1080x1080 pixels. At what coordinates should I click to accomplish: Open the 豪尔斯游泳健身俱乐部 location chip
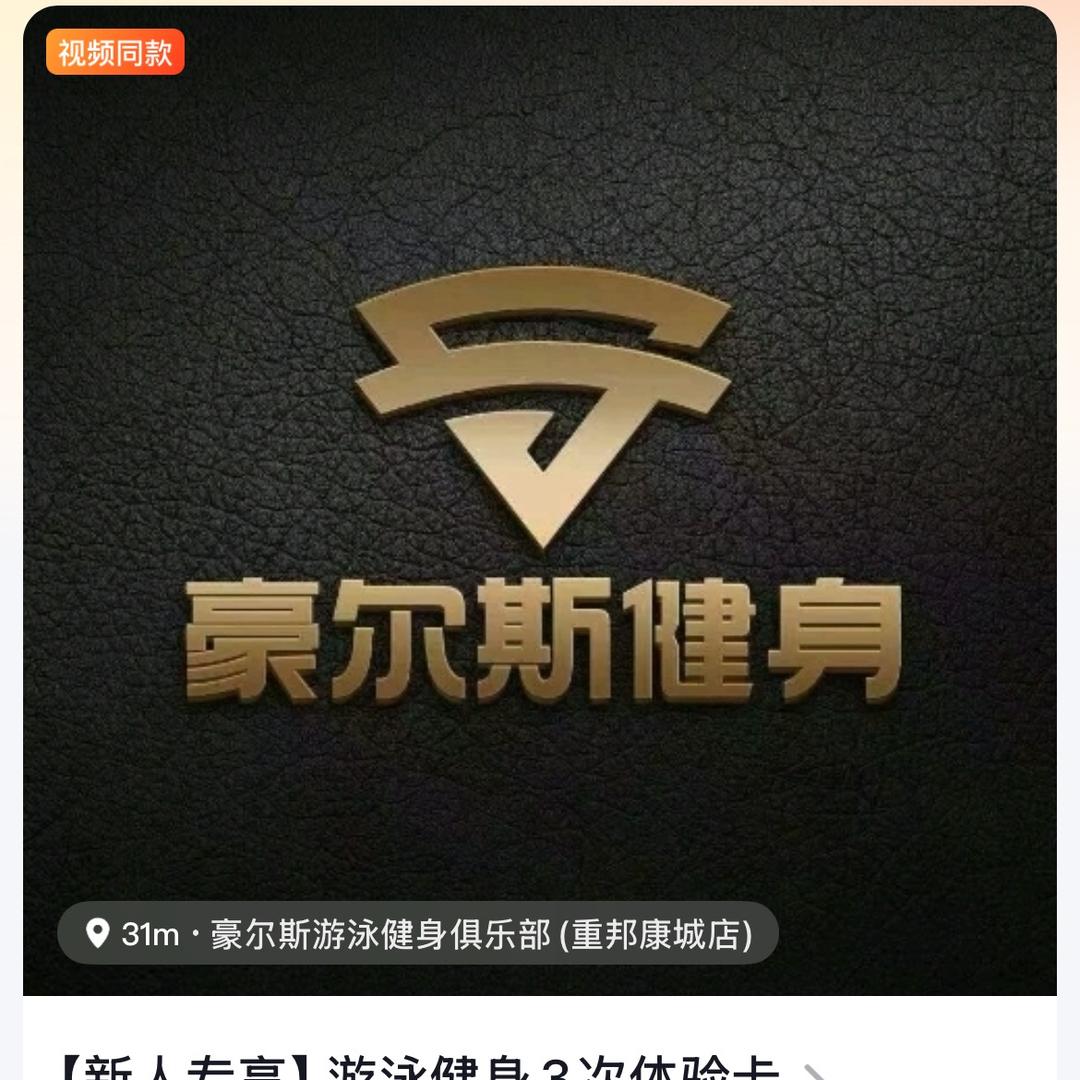[418, 934]
